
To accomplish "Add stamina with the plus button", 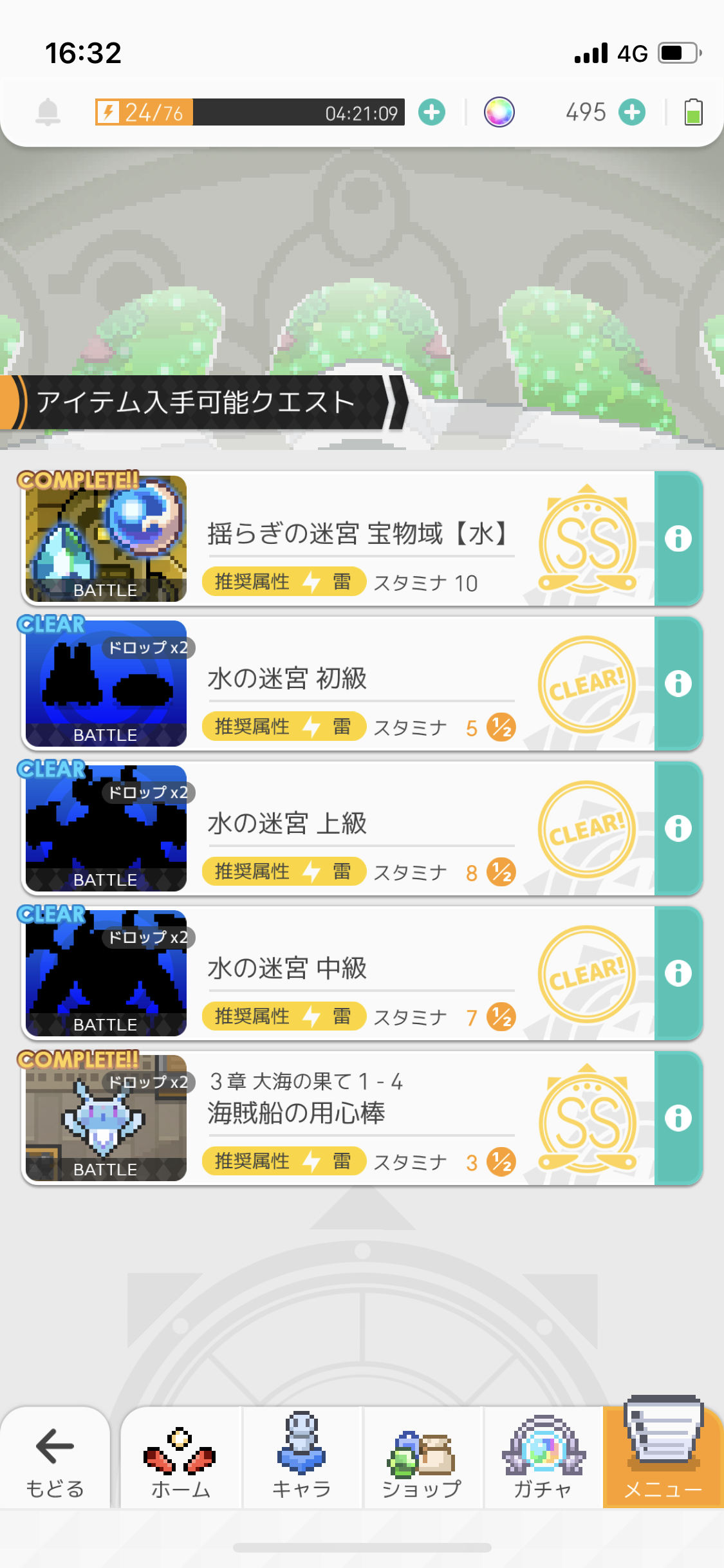I will 431,113.
